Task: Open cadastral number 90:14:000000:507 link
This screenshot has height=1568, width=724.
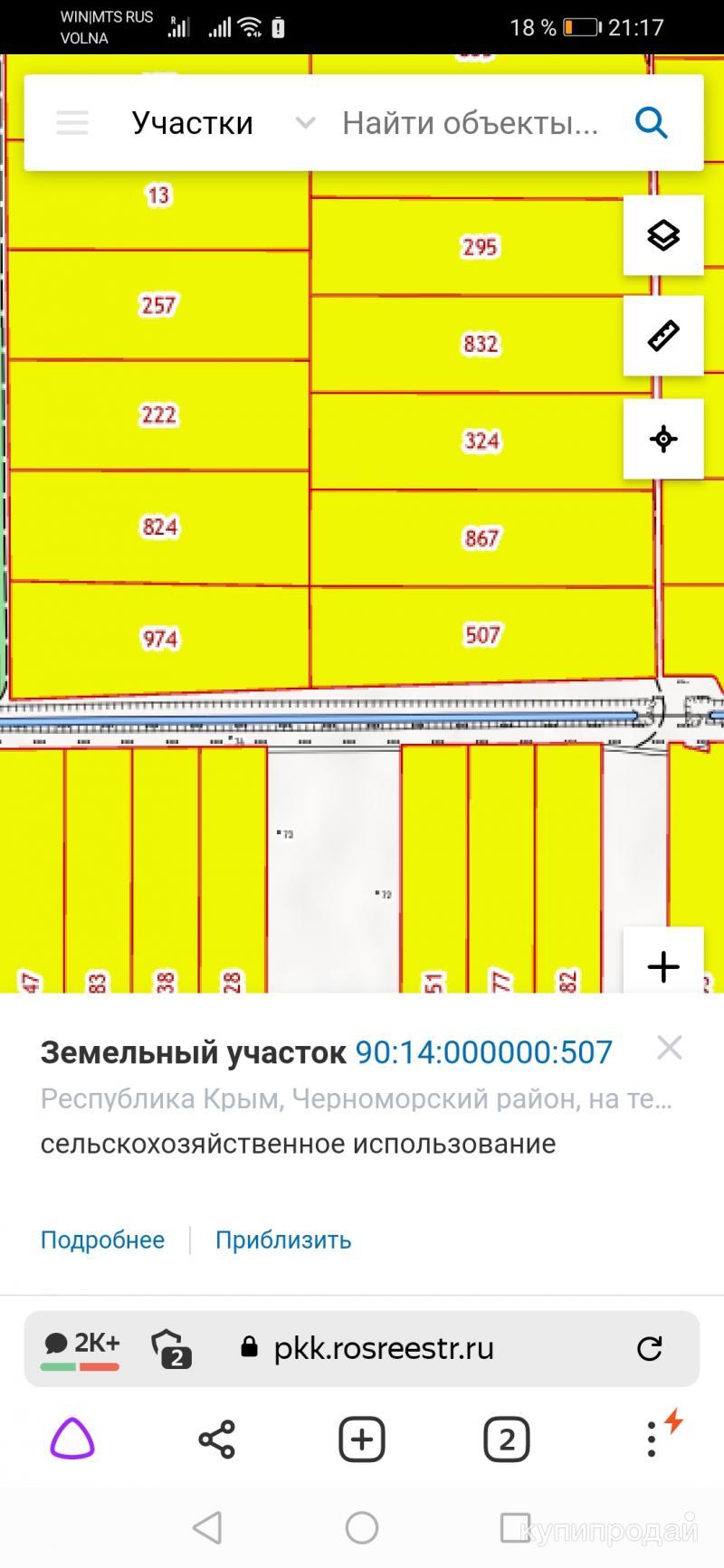Action: pos(483,1052)
